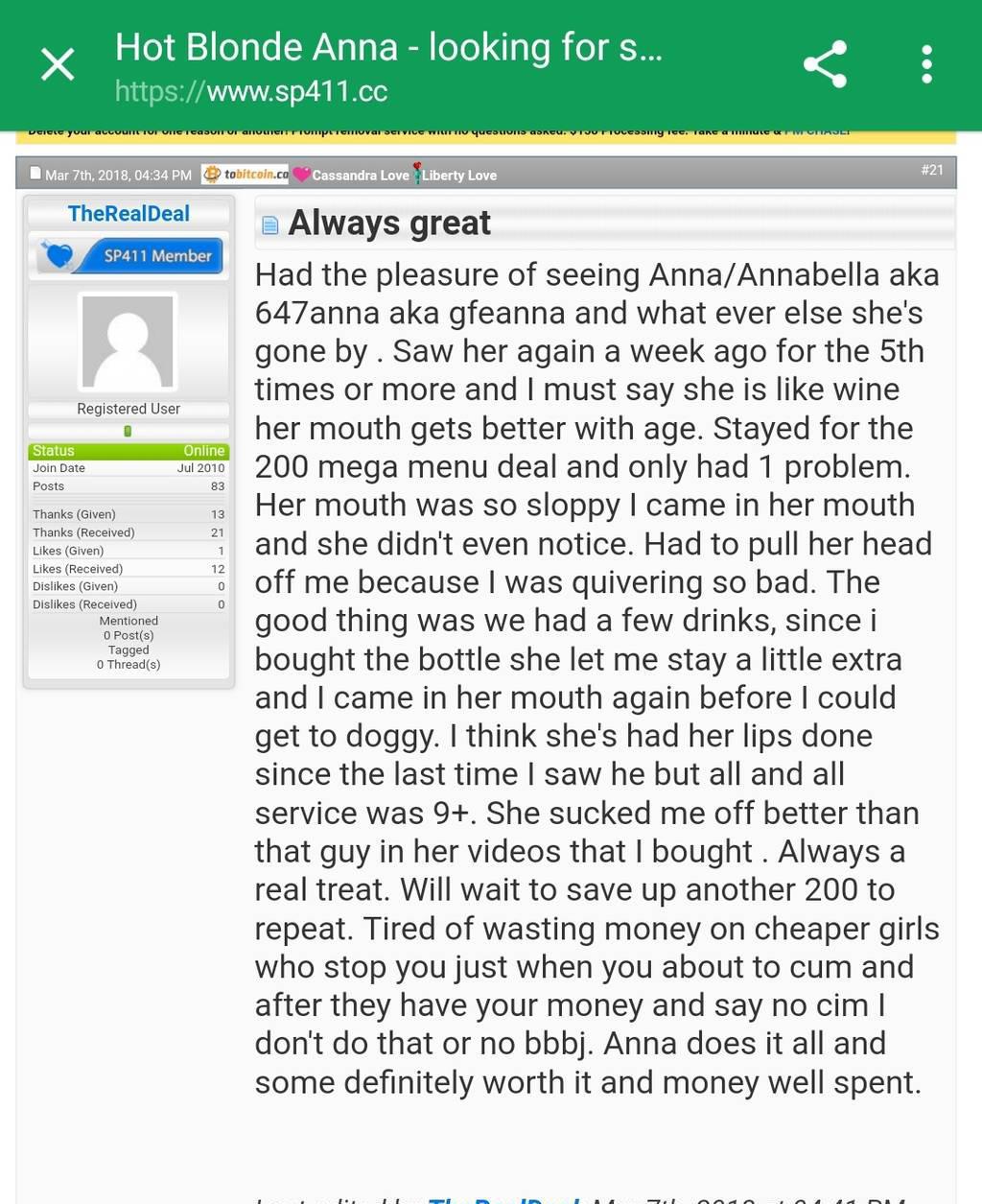Open TheRealDeal's profile from the username

coord(129,214)
